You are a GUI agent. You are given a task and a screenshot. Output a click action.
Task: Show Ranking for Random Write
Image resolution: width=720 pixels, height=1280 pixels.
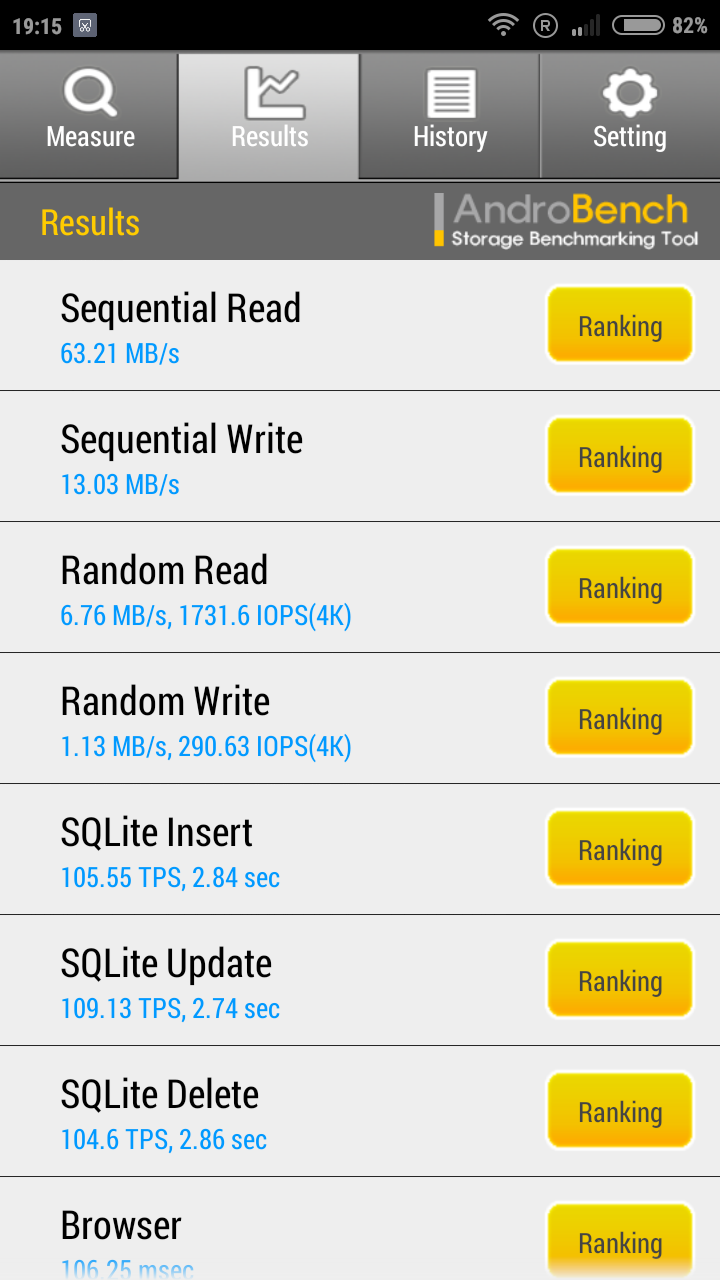coord(620,718)
